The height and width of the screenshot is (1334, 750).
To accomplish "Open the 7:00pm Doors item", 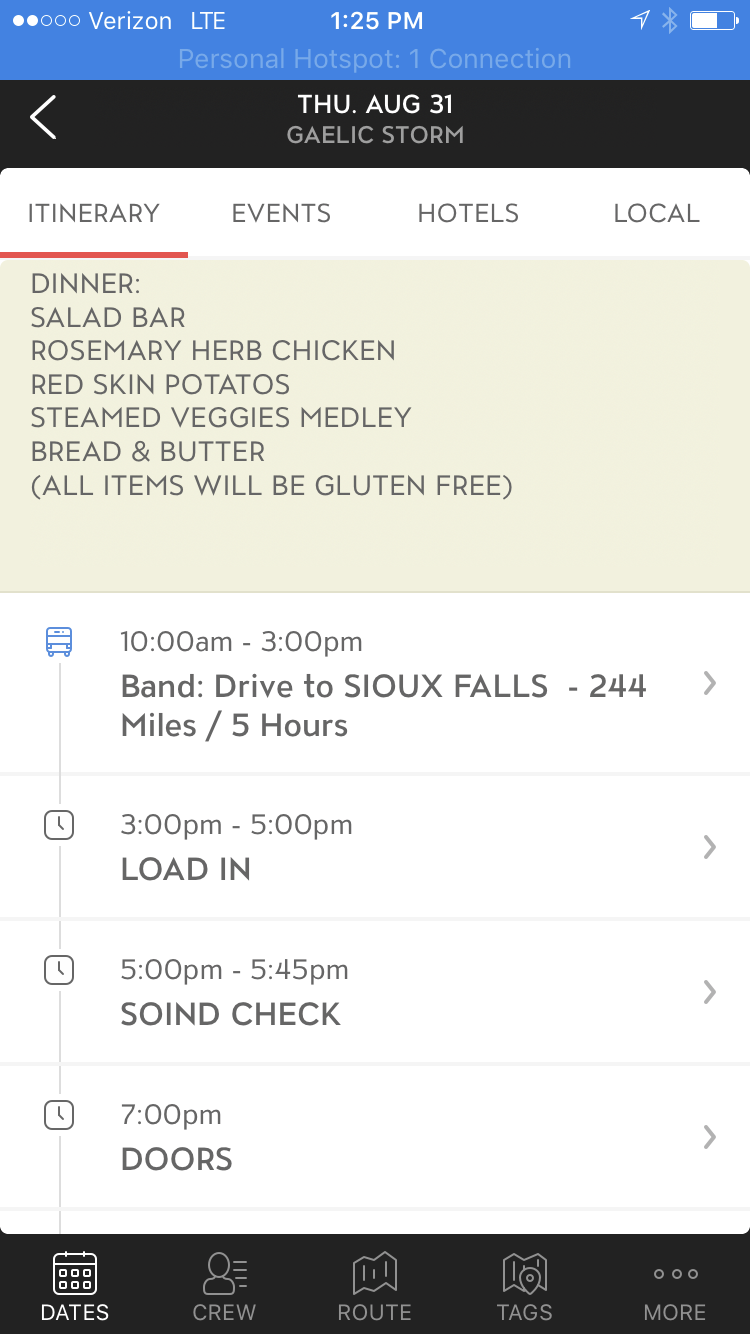I will click(x=383, y=1137).
